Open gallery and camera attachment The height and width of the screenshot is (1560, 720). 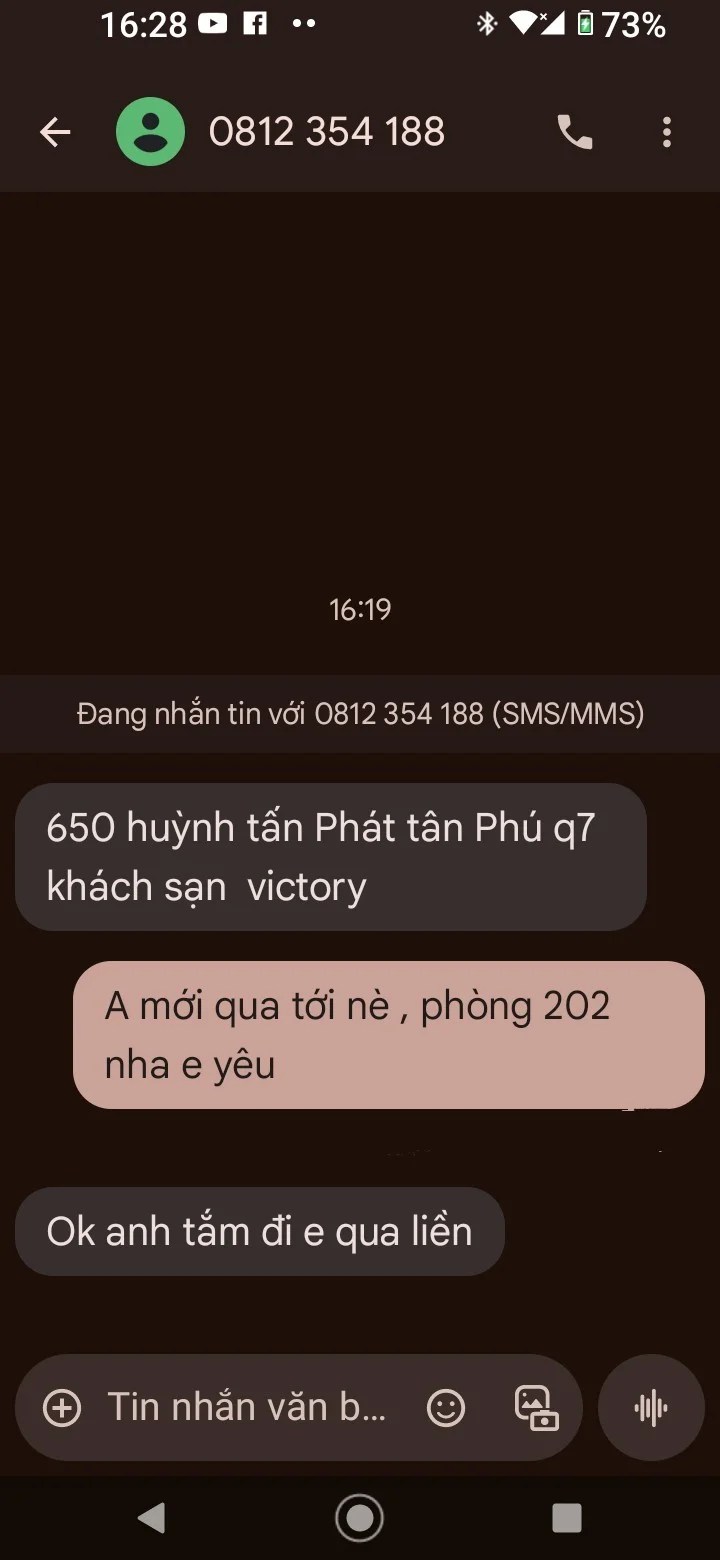pos(536,1408)
